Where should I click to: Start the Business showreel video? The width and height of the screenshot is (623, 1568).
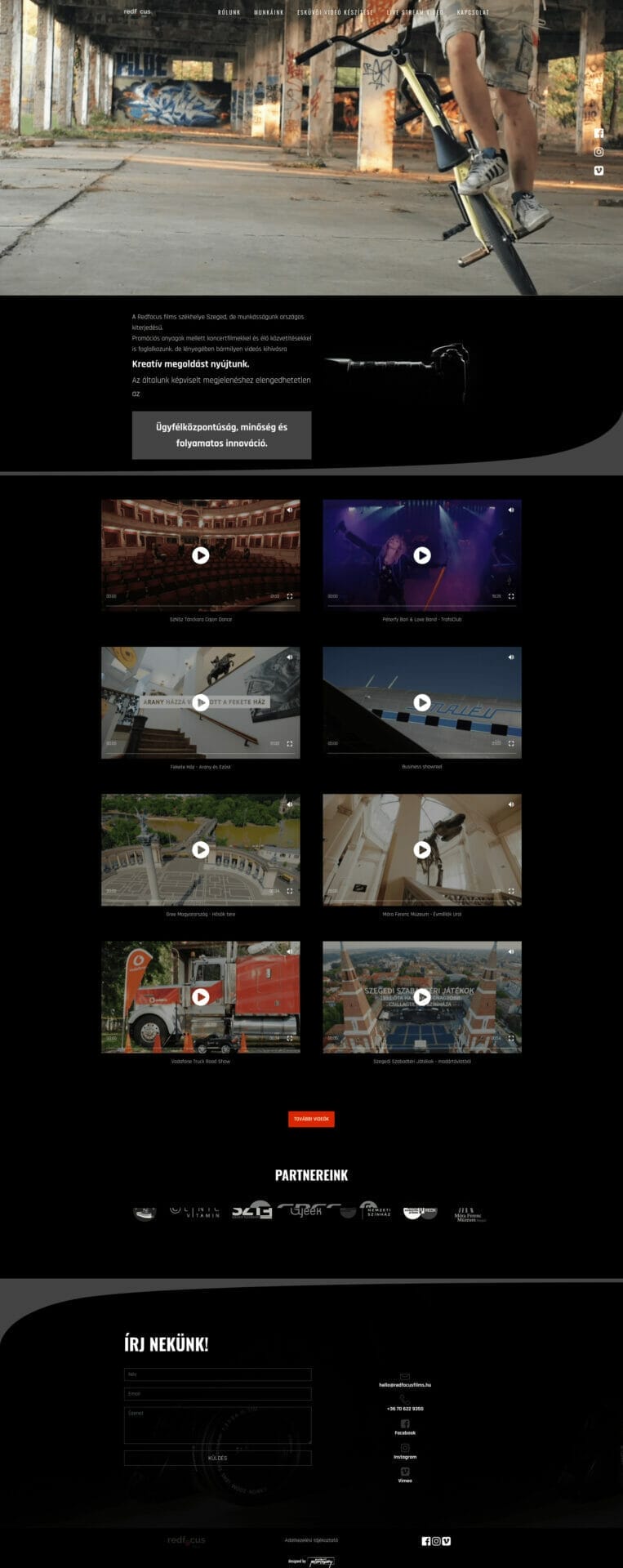[421, 702]
